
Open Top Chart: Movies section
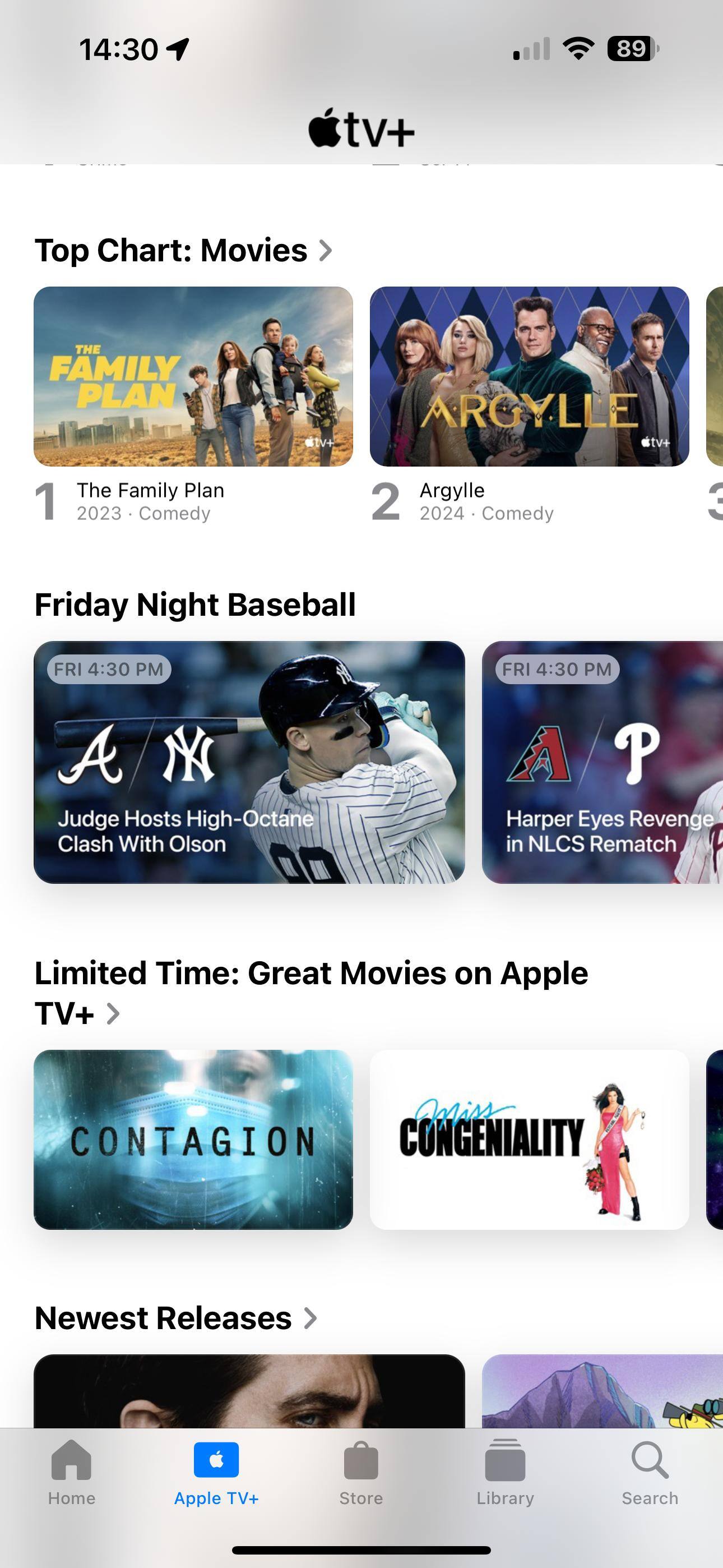183,250
